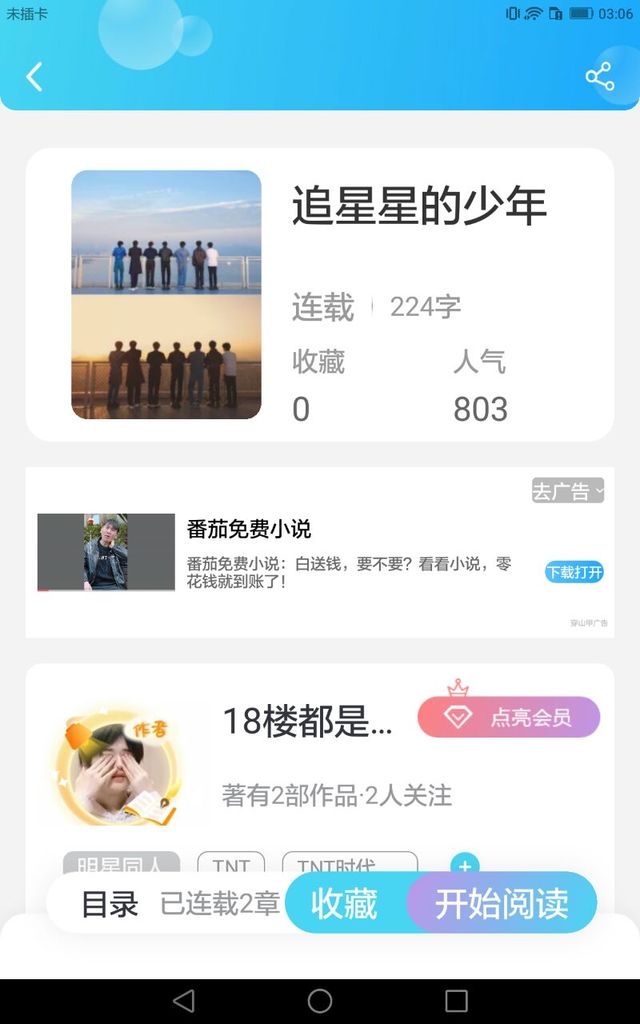This screenshot has width=640, height=1024.
Task: Tap the system home button
Action: coord(320,1001)
